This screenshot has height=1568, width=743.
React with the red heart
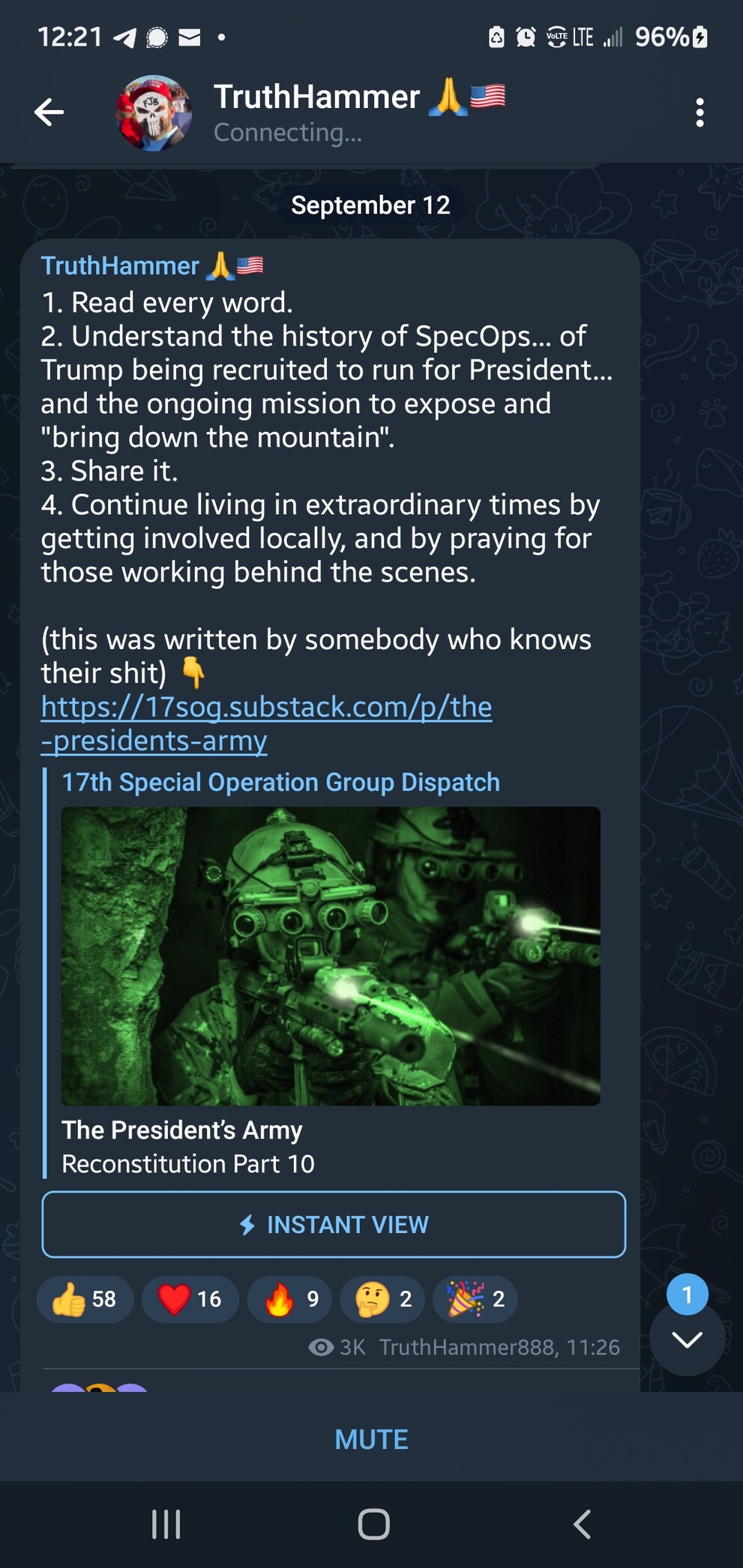[190, 1299]
